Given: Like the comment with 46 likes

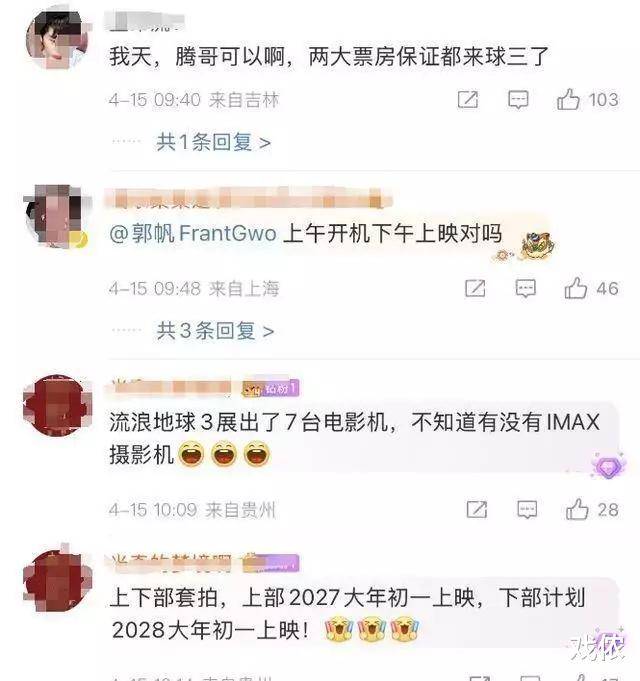Looking at the screenshot, I should [575, 289].
